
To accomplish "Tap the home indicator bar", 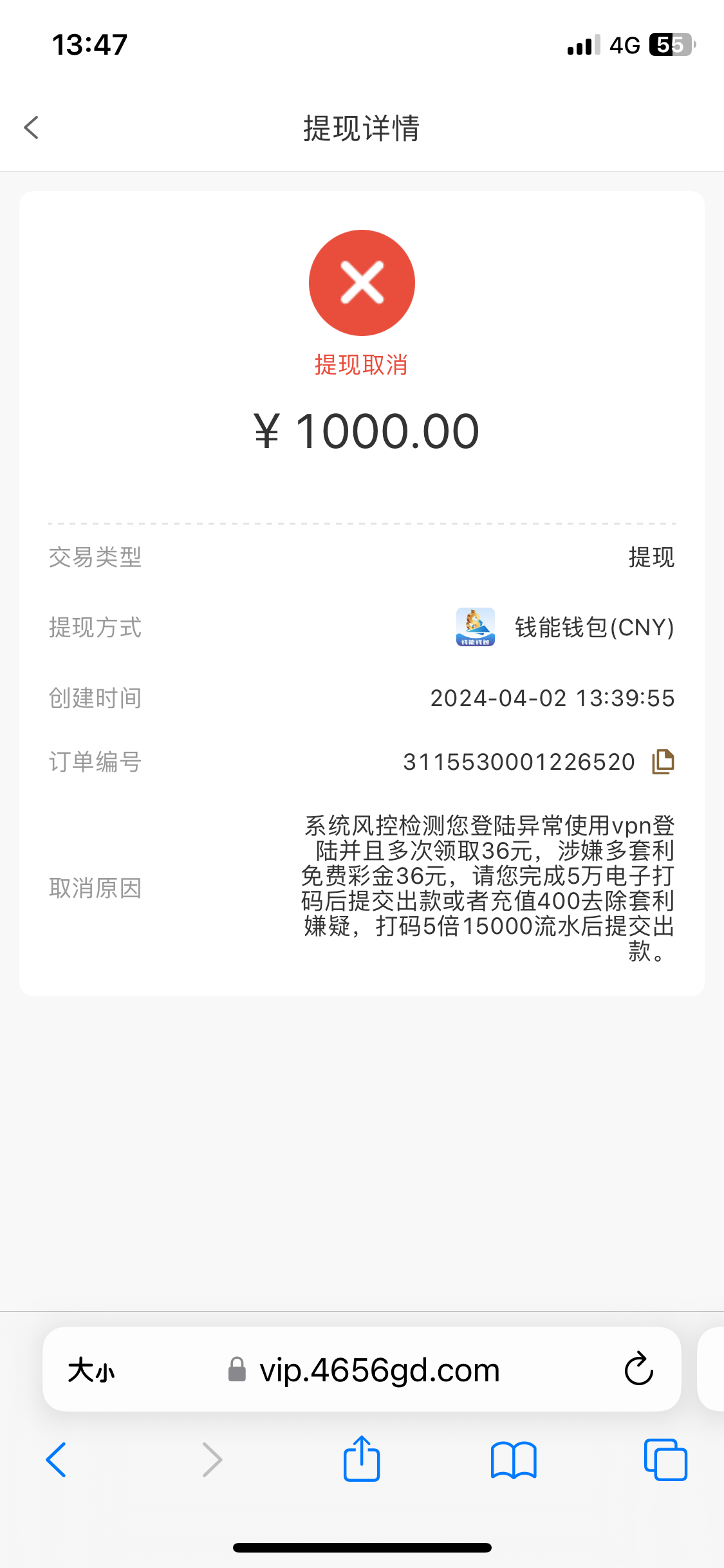I will (362, 1547).
